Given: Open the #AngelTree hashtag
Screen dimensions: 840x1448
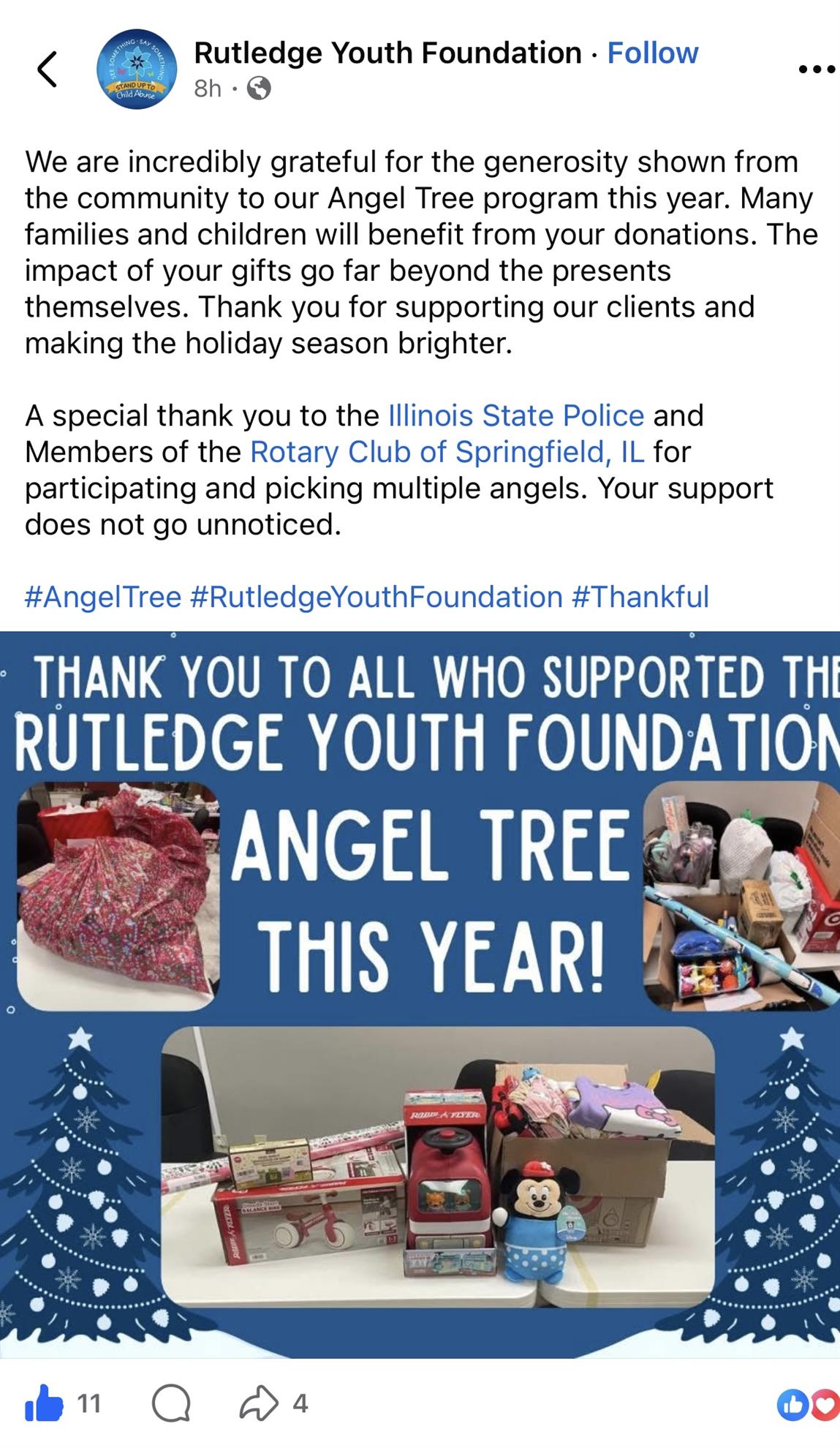Looking at the screenshot, I should click(103, 597).
